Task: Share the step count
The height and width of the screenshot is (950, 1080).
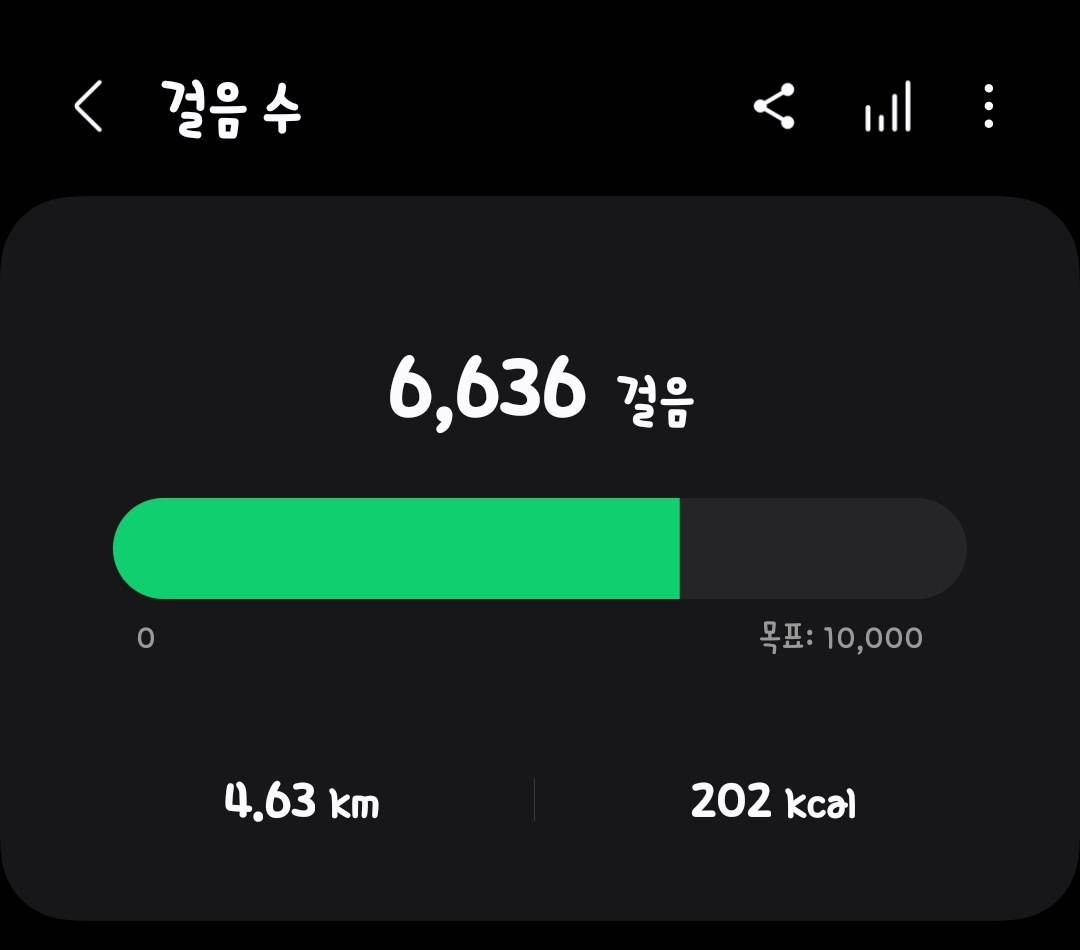Action: point(774,107)
